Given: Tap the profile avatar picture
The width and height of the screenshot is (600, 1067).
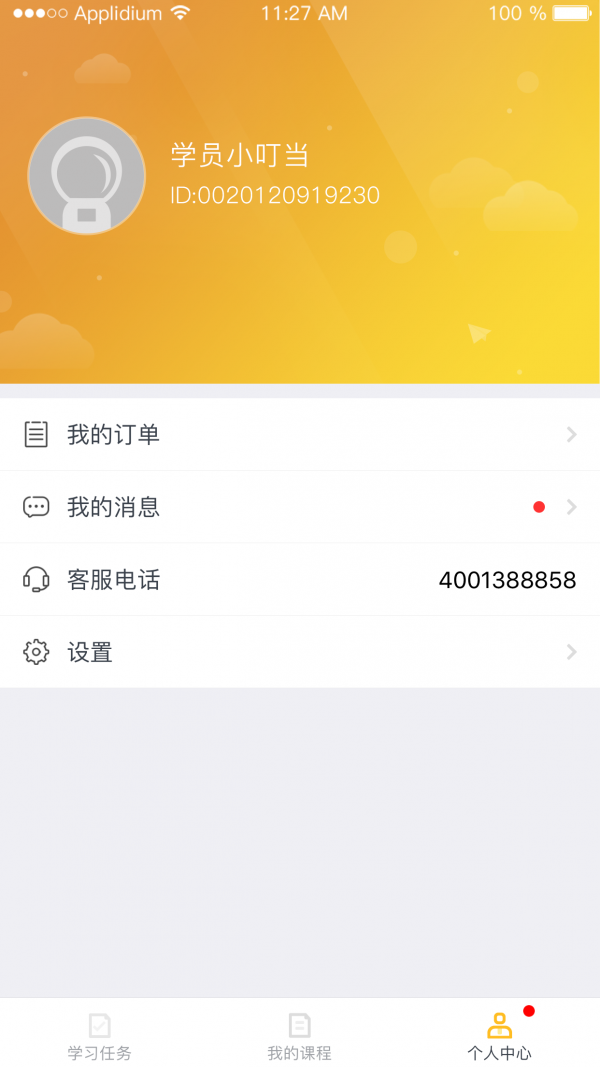Looking at the screenshot, I should point(86,177).
